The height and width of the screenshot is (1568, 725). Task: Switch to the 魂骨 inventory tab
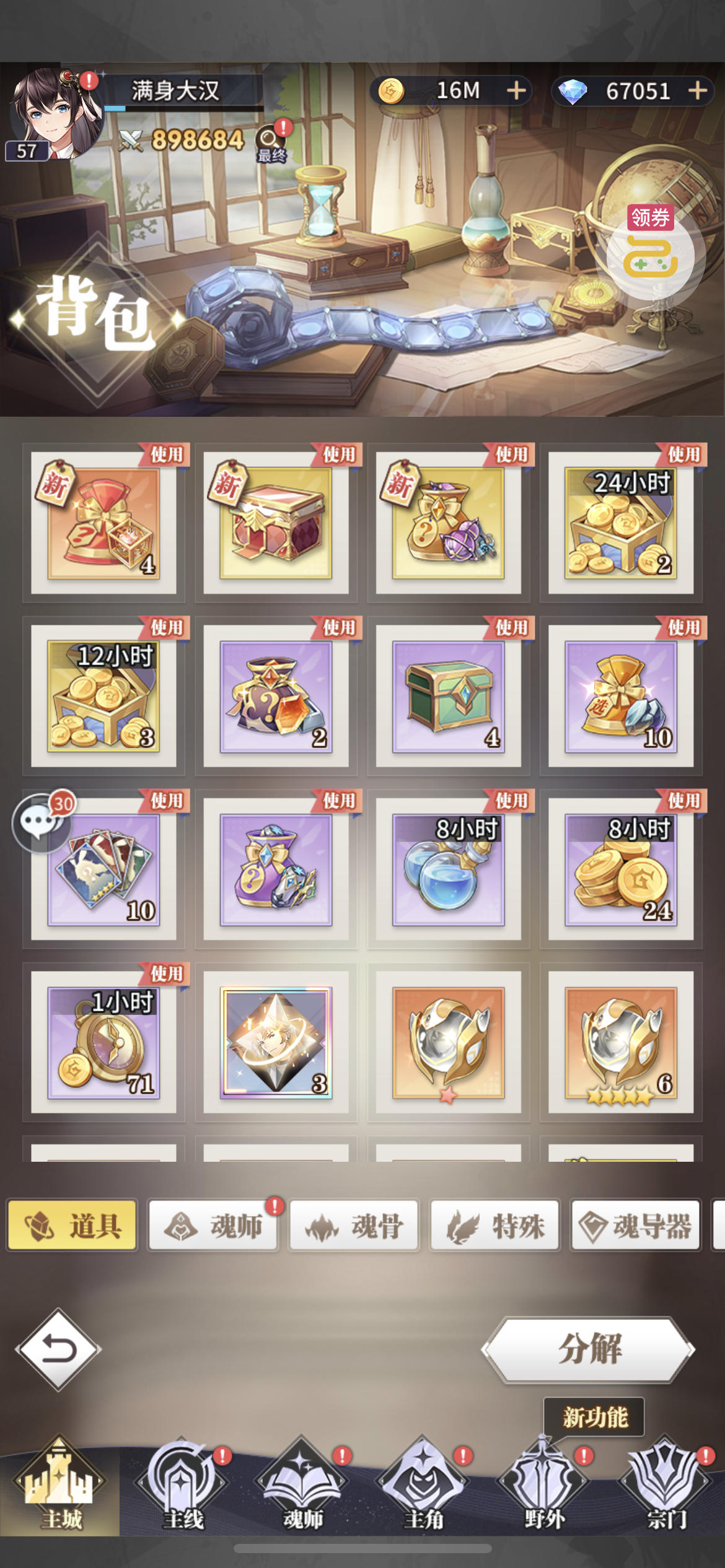(354, 1226)
